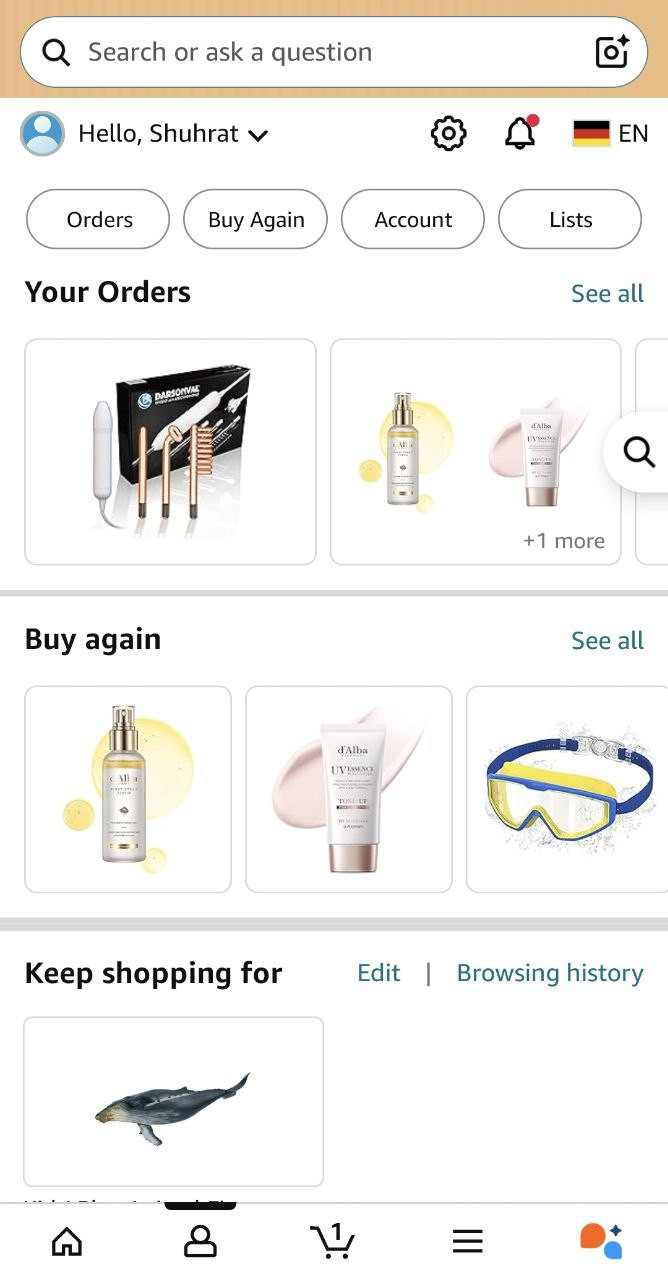This screenshot has height=1280, width=668.
Task: Select the Orders chip
Action: (x=99, y=220)
